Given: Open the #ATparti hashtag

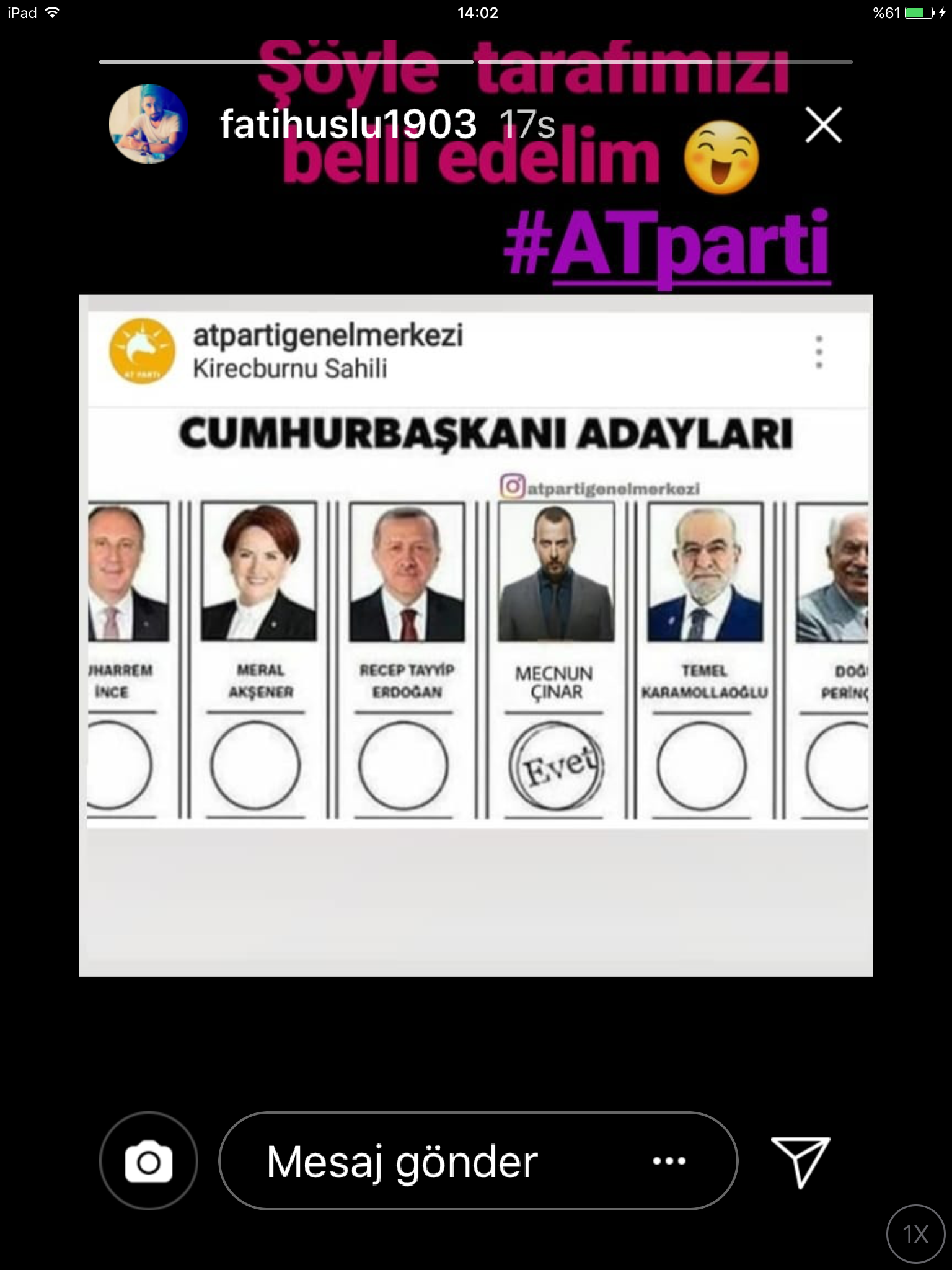Looking at the screenshot, I should pyautogui.click(x=666, y=245).
